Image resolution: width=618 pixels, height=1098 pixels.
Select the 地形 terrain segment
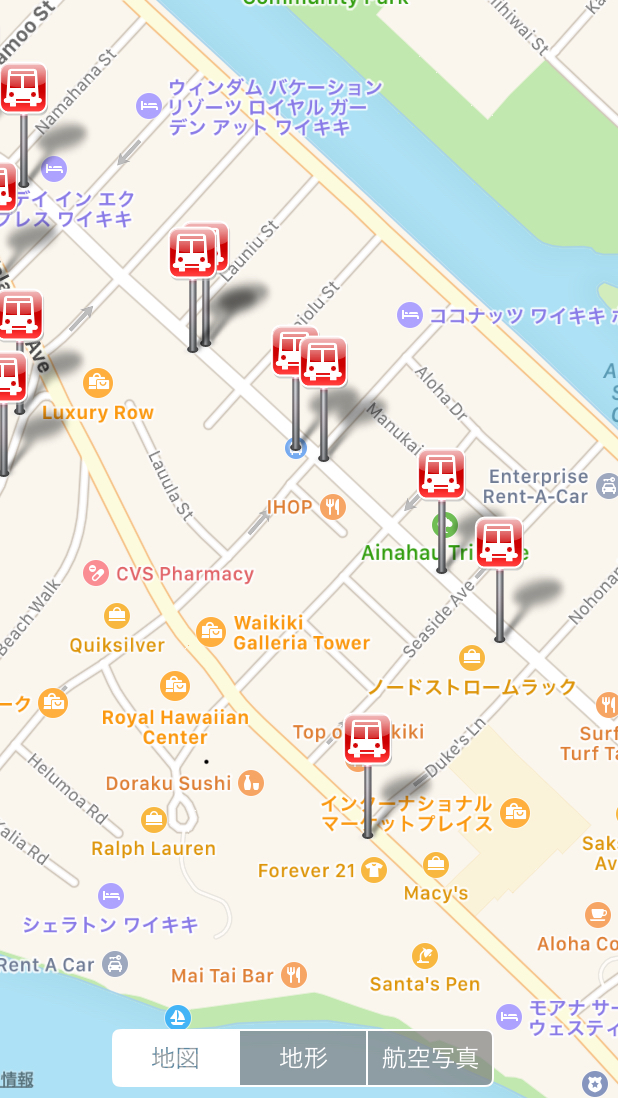point(303,1058)
